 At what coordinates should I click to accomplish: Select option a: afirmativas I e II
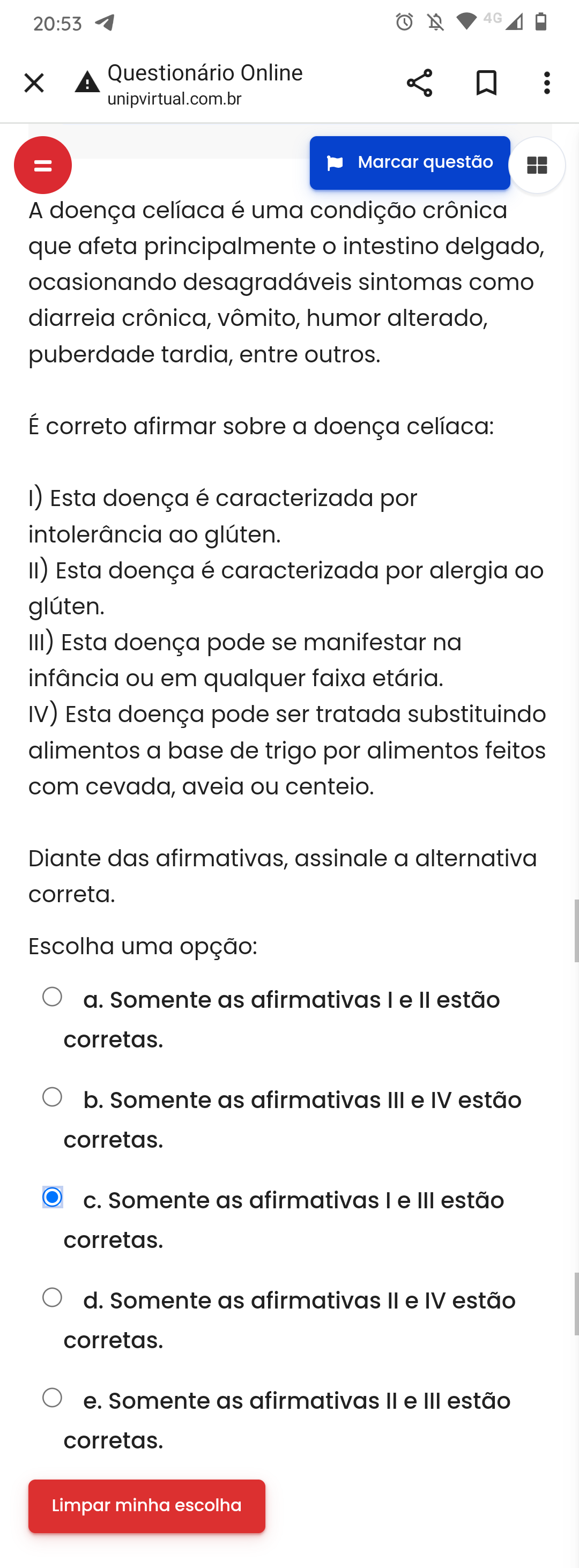(53, 997)
